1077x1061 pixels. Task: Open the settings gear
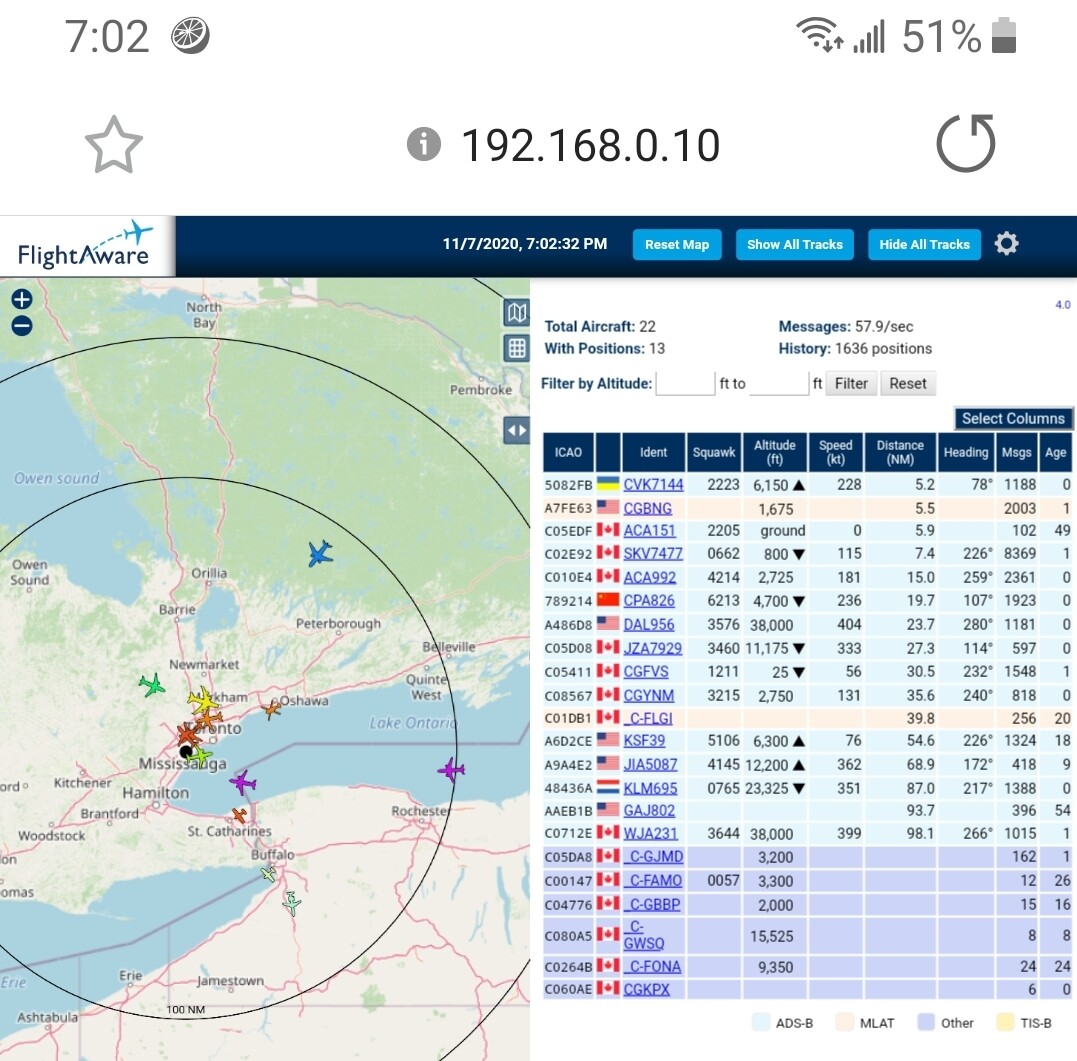tap(1007, 244)
